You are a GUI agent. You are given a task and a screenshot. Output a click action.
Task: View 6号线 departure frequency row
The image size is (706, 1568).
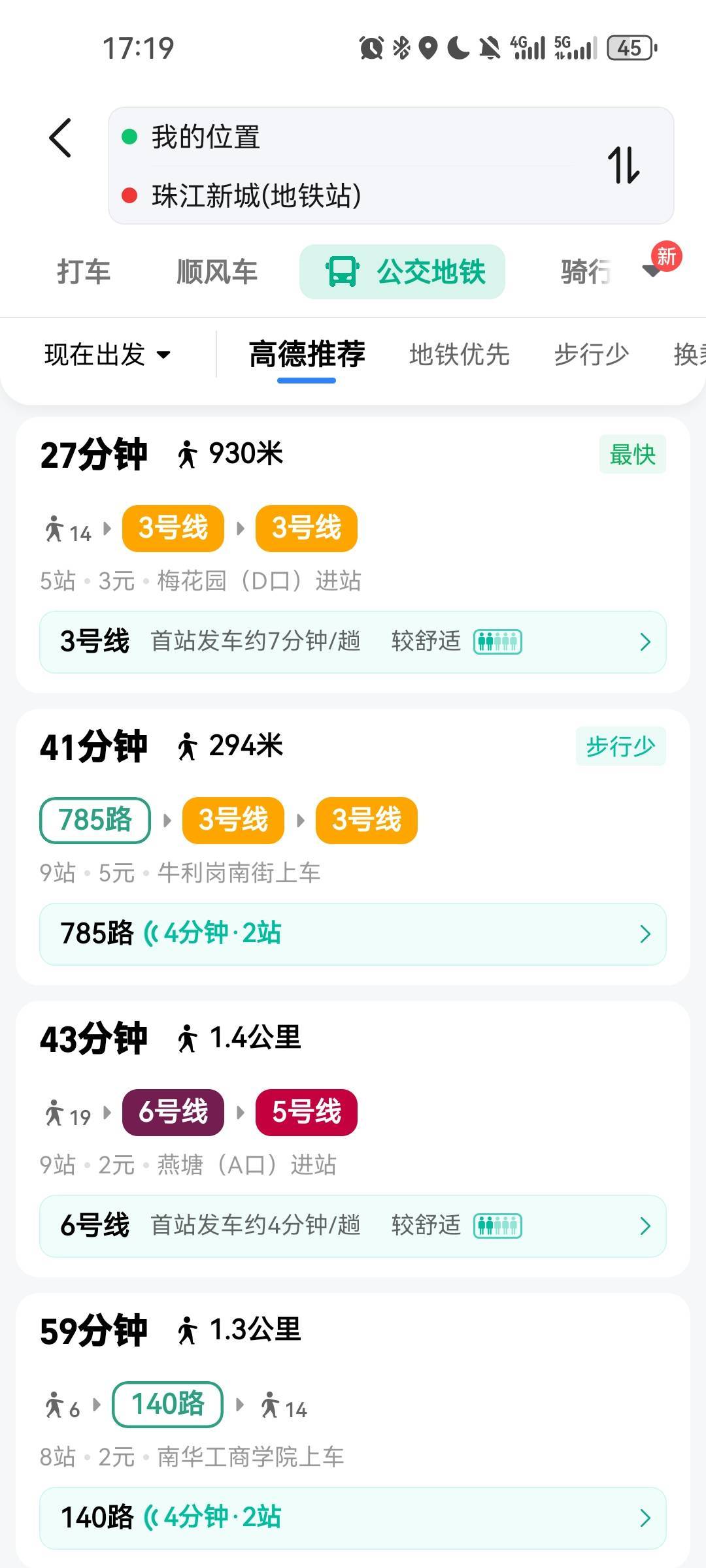point(353,1226)
